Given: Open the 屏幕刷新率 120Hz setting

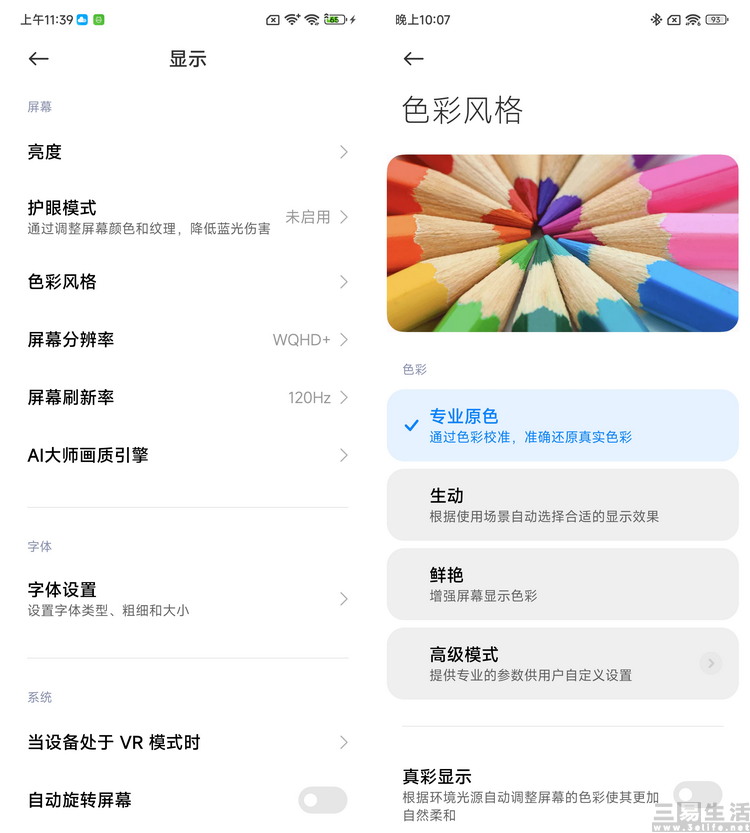Looking at the screenshot, I should 343,398.
